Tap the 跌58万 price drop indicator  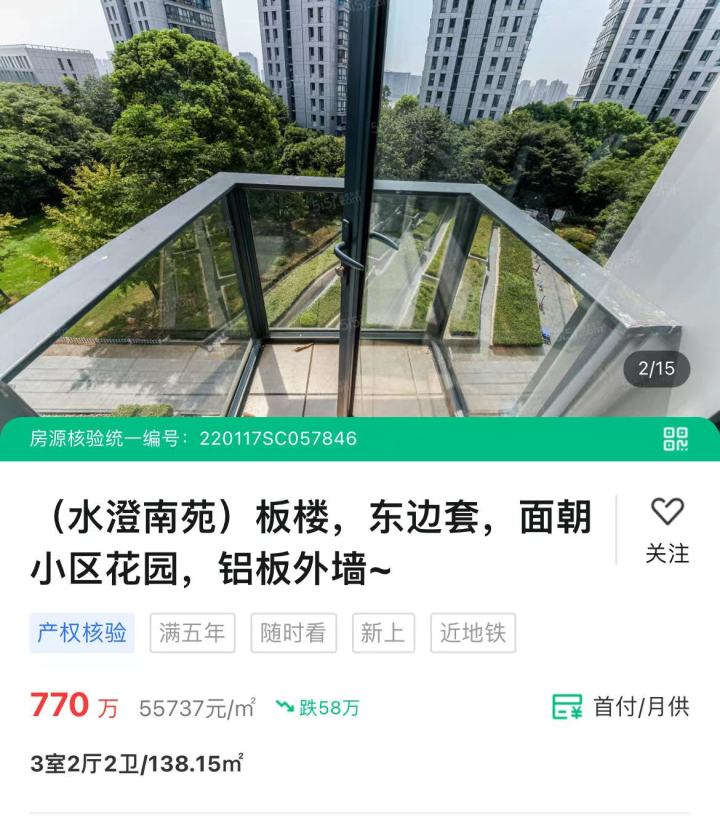[318, 708]
